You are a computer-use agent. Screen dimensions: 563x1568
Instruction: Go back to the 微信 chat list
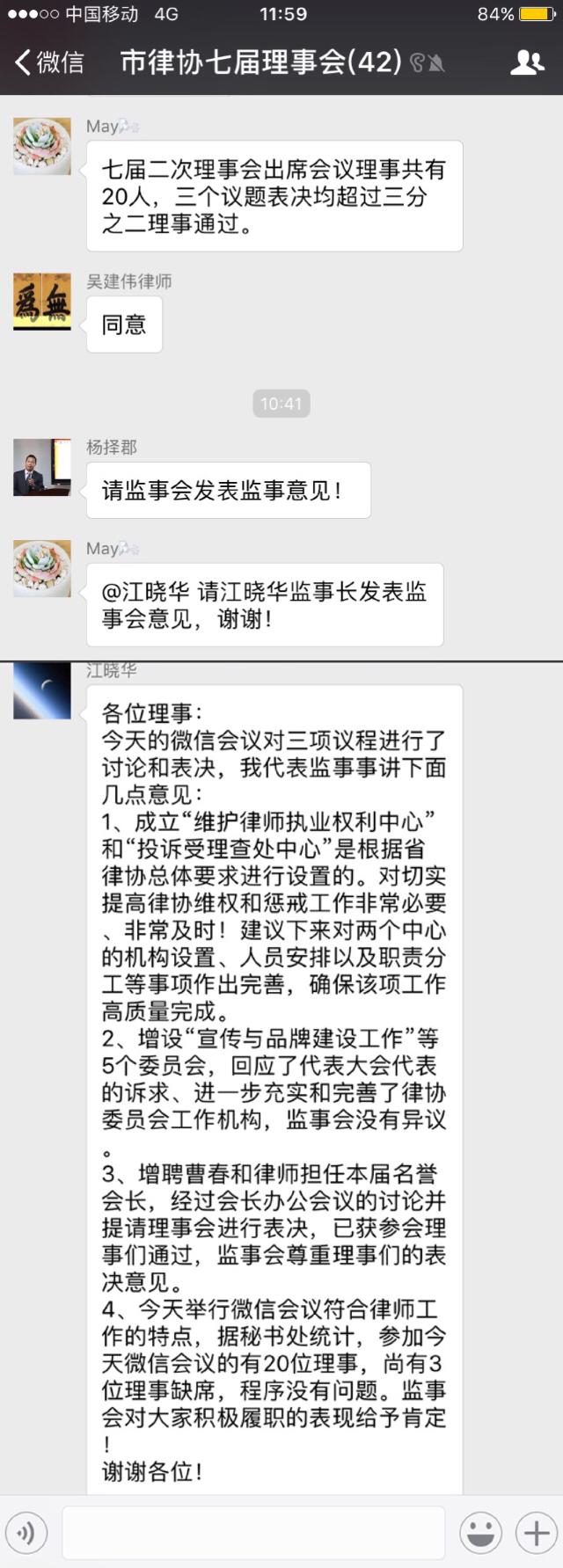[x=48, y=62]
